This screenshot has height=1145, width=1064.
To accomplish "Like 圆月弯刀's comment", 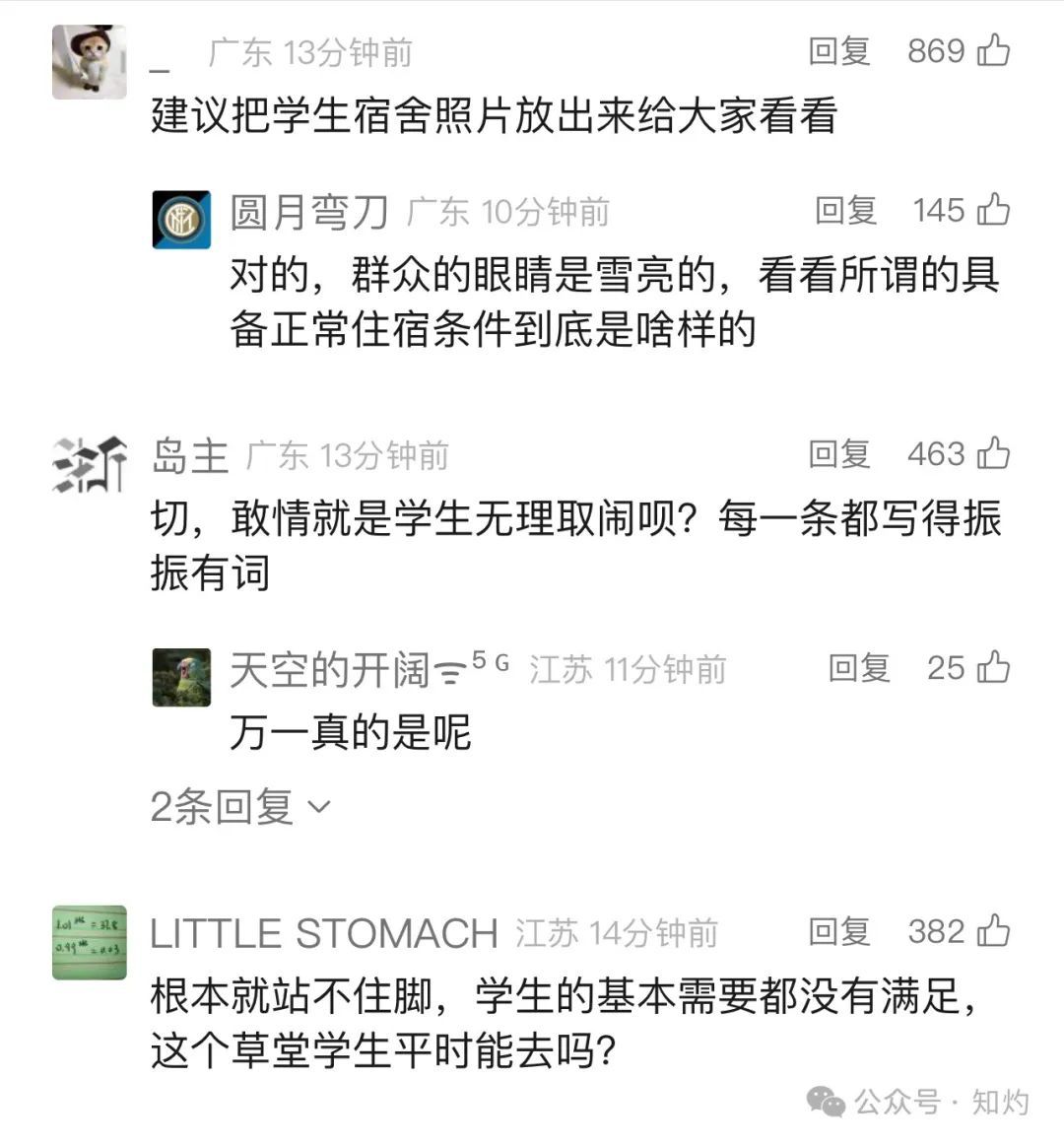I will [x=993, y=210].
